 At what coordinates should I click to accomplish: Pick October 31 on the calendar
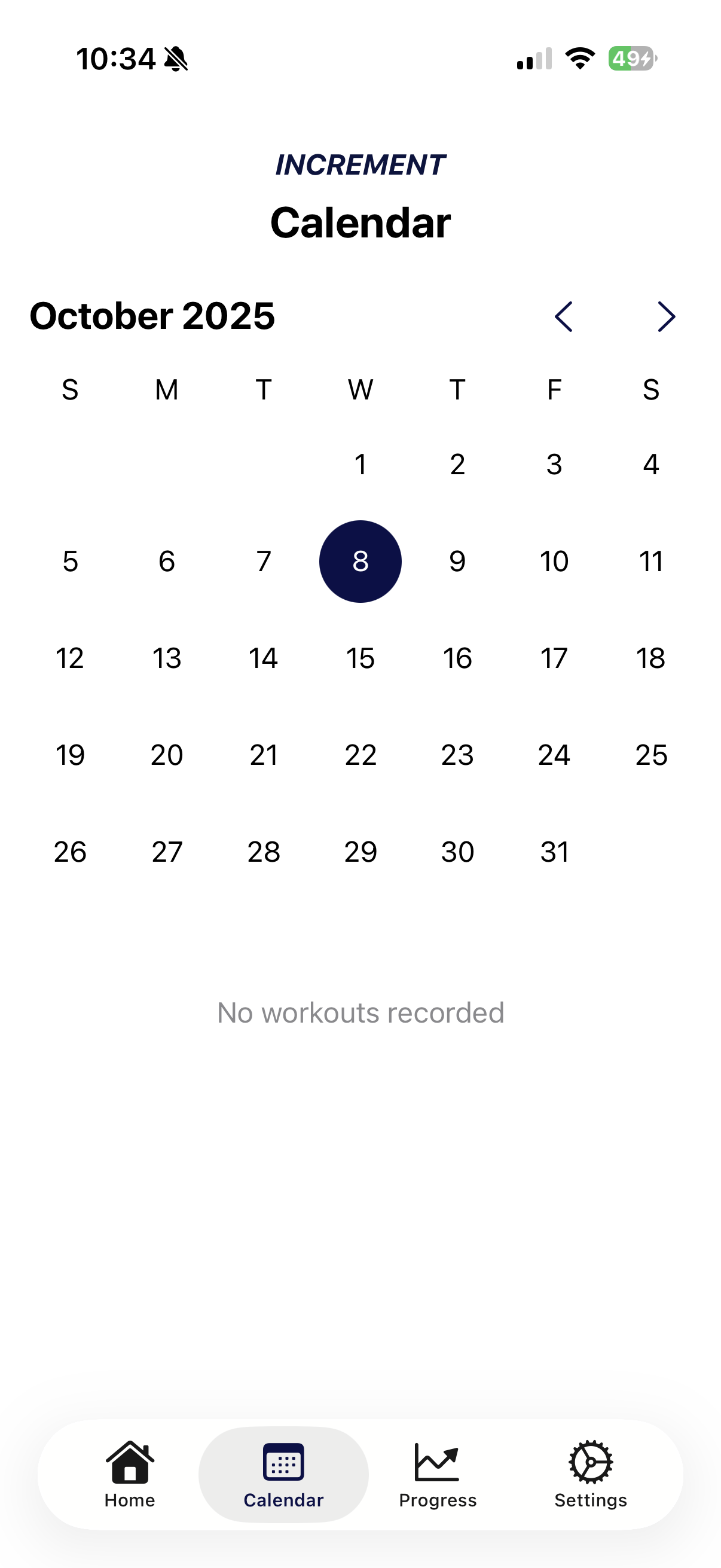point(554,852)
